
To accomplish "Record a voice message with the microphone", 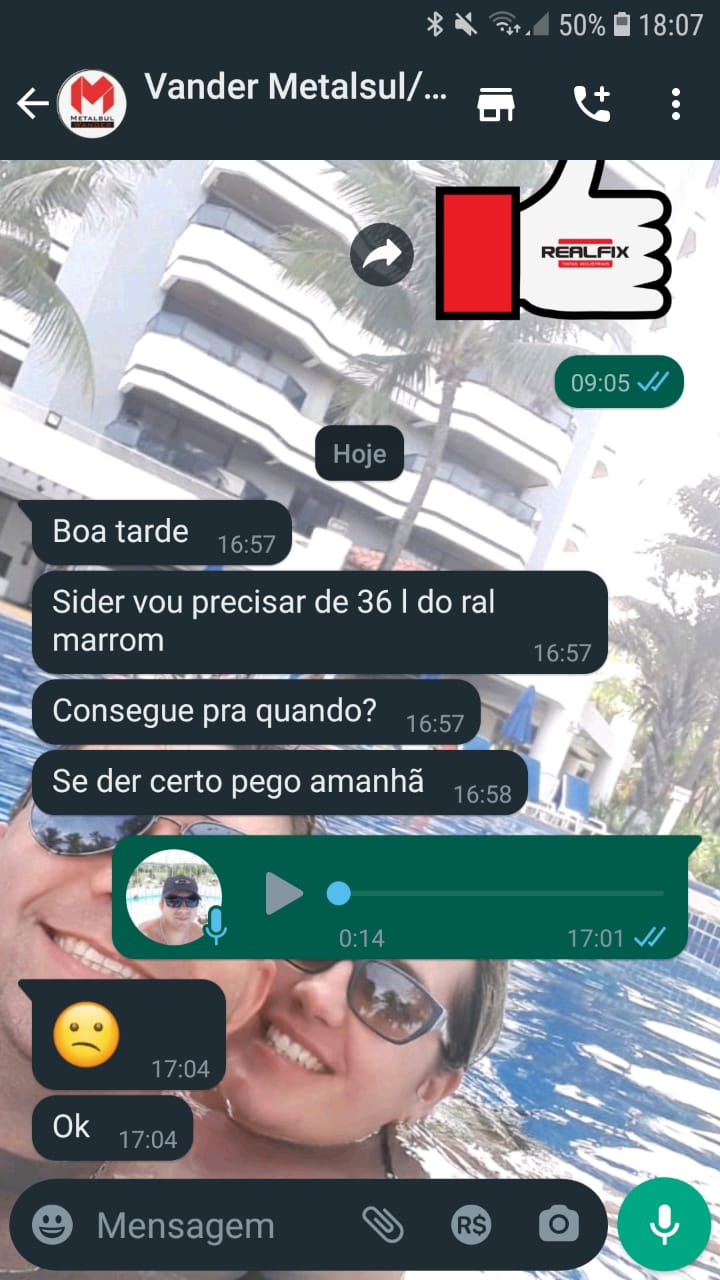I will [664, 1225].
